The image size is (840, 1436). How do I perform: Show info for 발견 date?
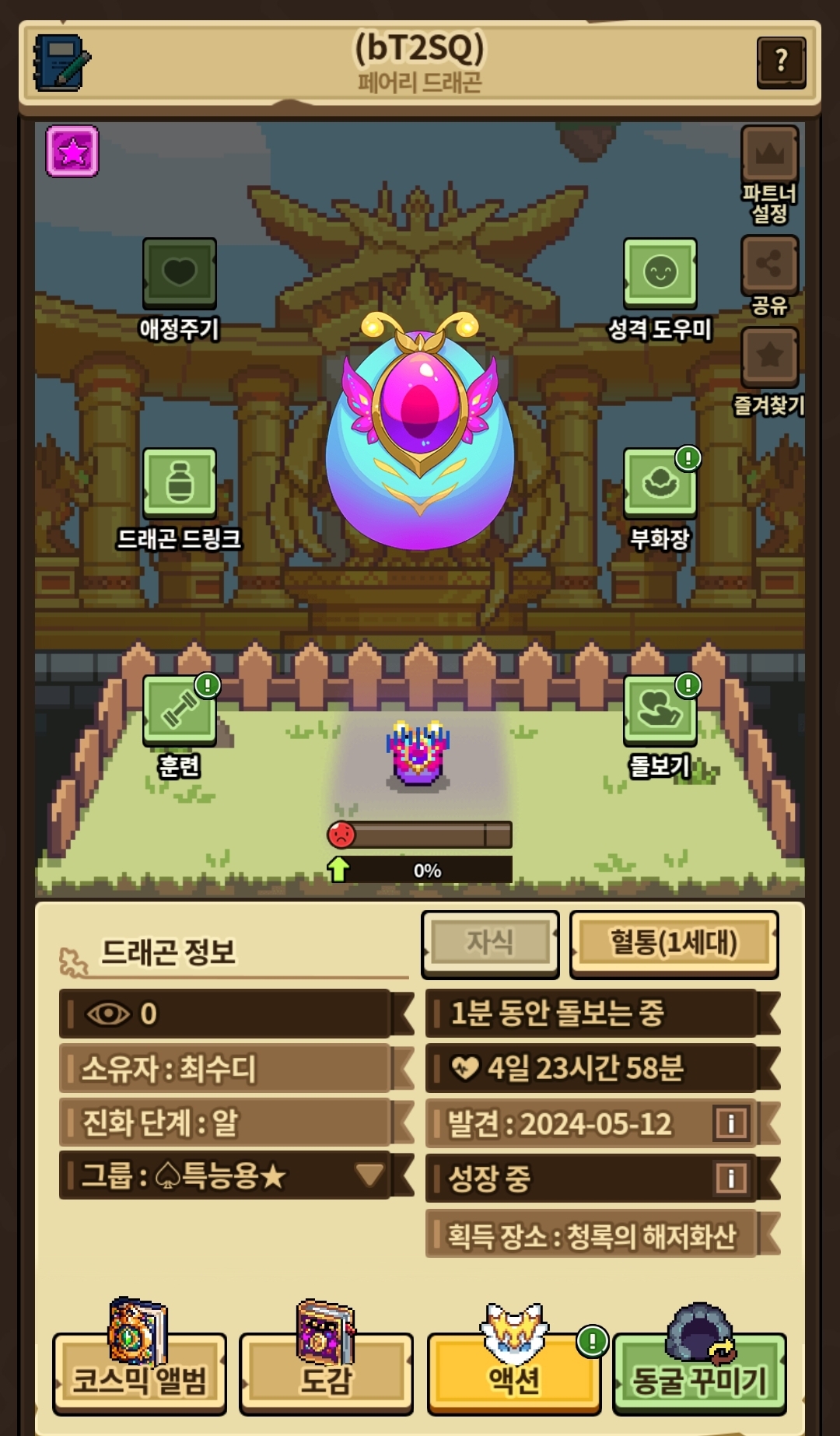[731, 1123]
